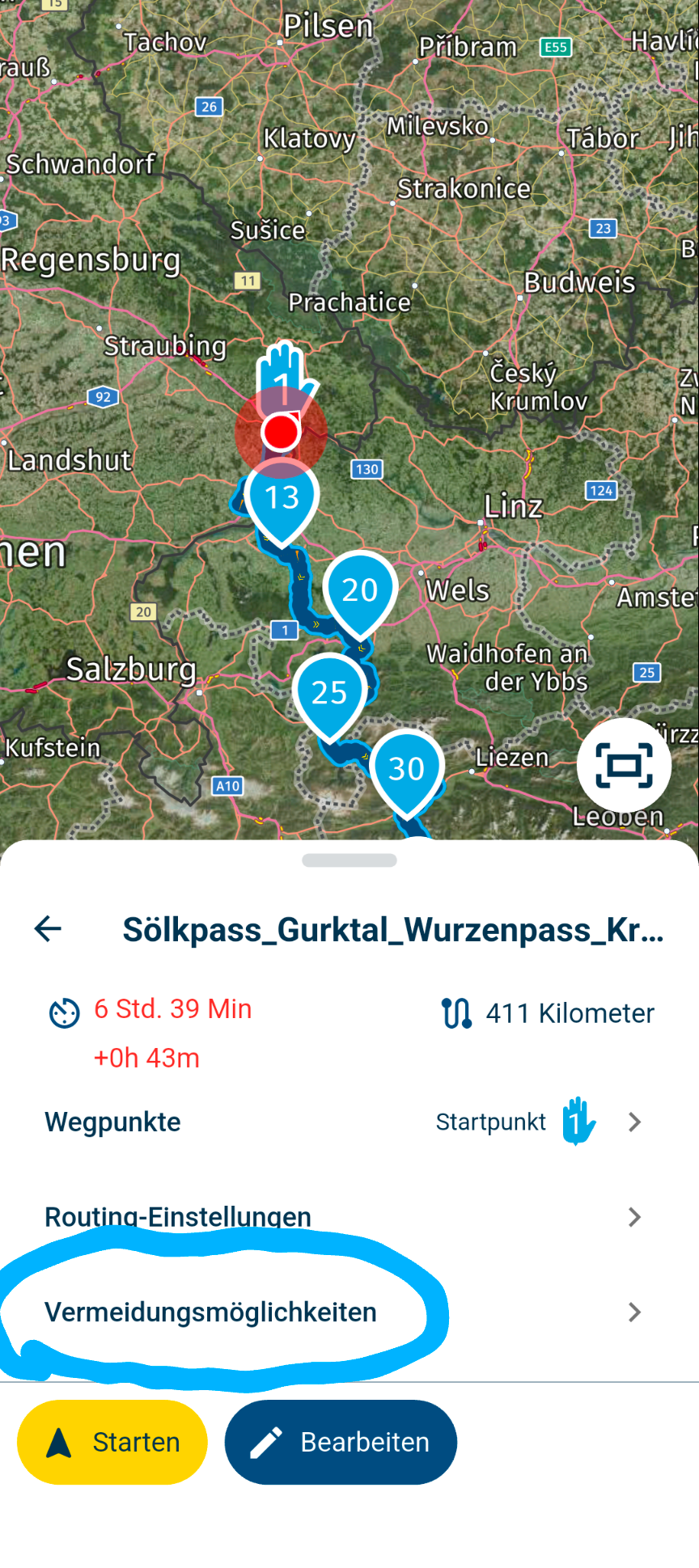Open the Wegpunkte row

point(349,1122)
